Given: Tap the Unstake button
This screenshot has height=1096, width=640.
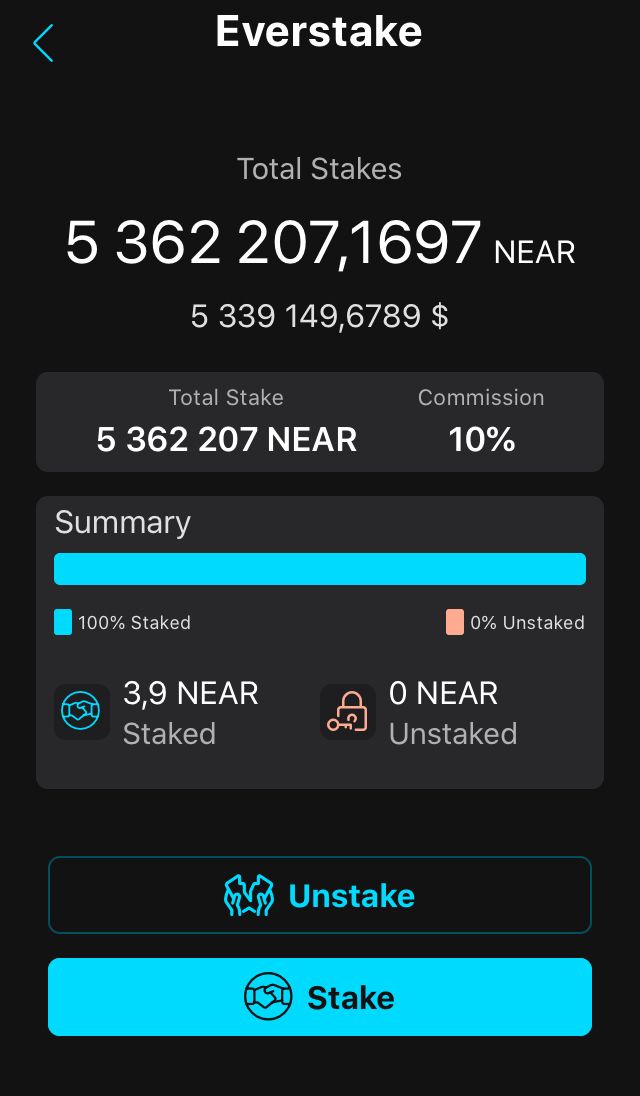Looking at the screenshot, I should point(320,895).
